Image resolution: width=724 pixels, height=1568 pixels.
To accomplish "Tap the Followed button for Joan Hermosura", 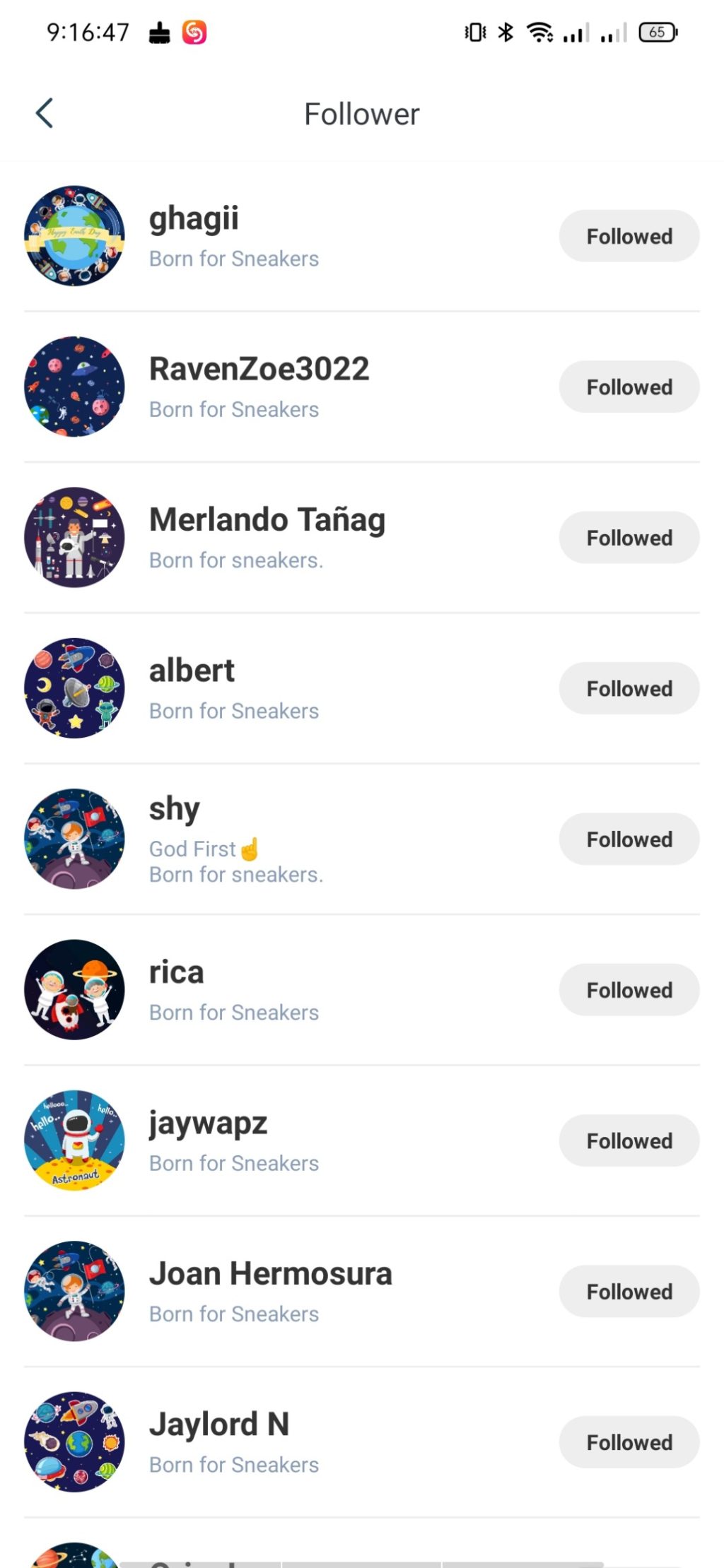I will (629, 1291).
